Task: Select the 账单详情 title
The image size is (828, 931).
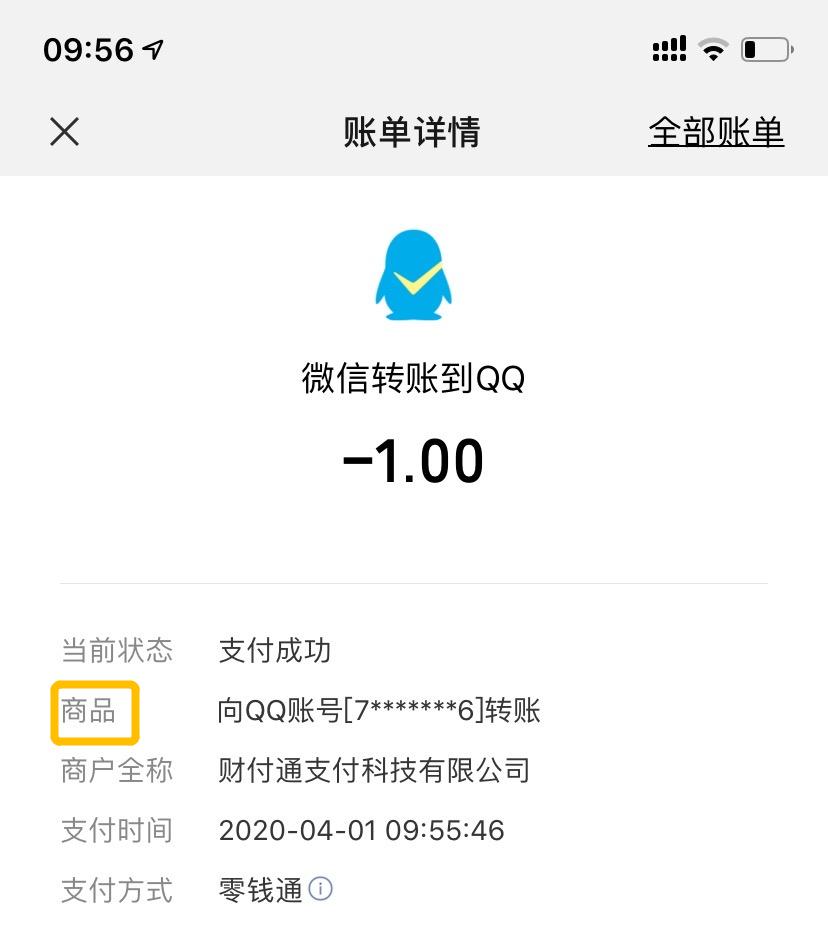Action: click(413, 132)
